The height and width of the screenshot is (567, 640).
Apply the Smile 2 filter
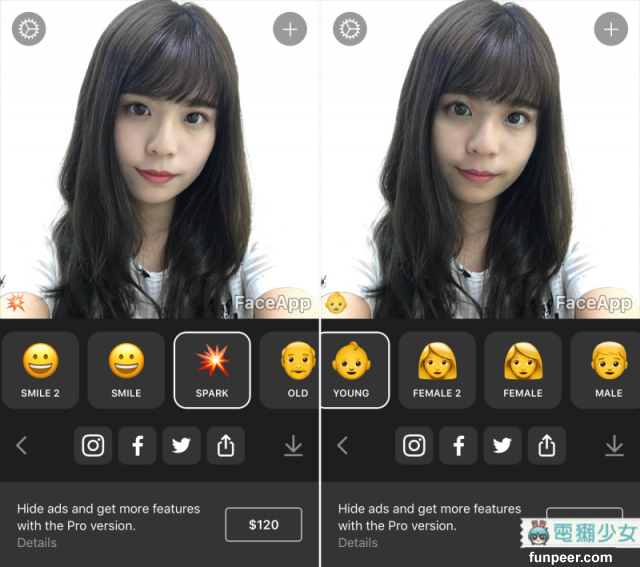point(40,369)
